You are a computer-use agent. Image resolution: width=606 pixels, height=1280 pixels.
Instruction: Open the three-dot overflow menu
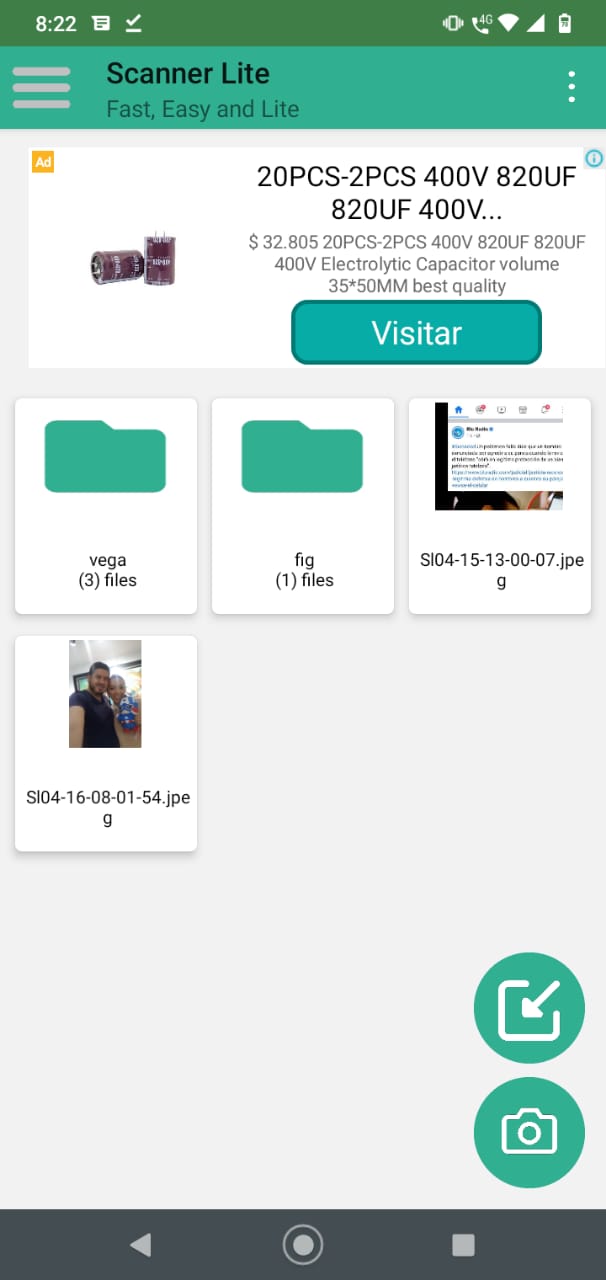(x=571, y=87)
